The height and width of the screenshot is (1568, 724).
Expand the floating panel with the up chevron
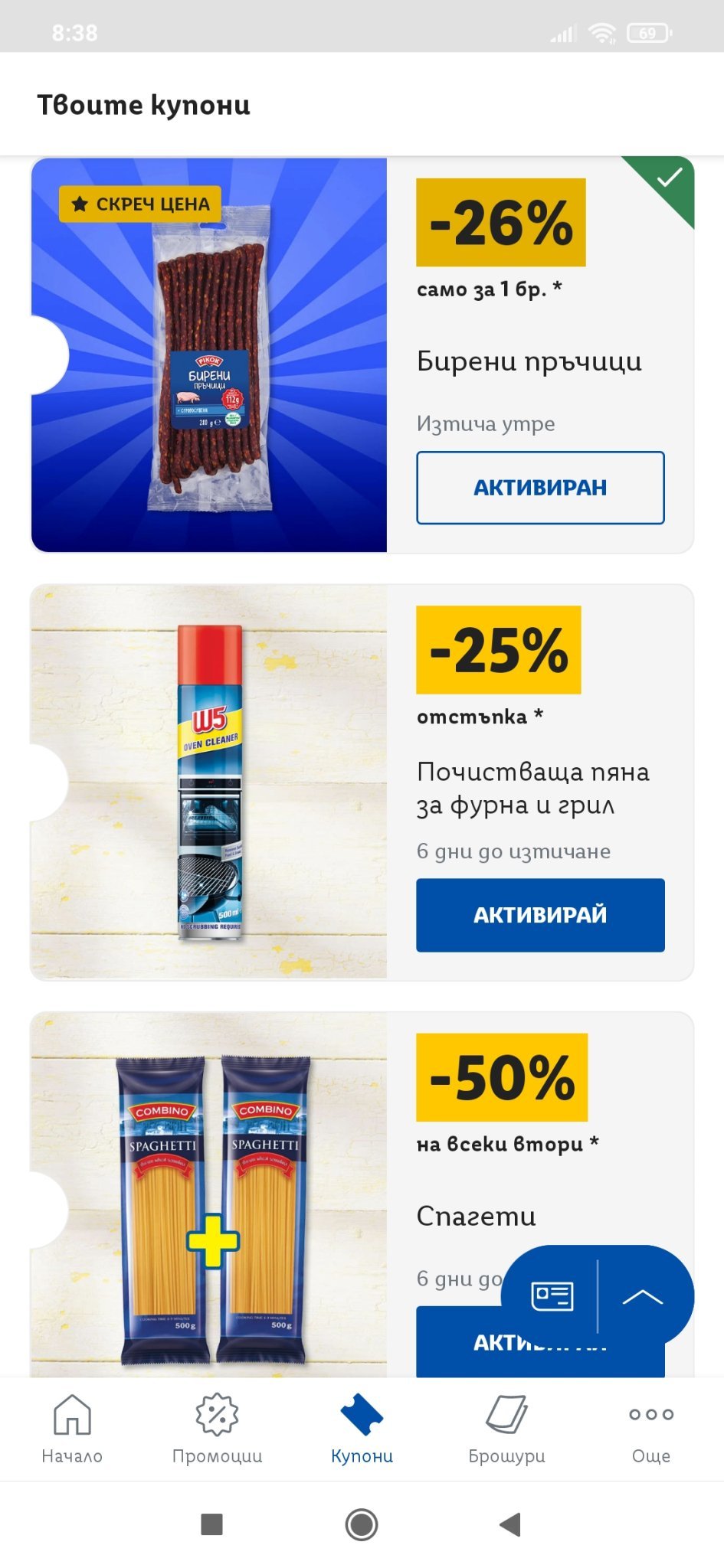point(643,1296)
